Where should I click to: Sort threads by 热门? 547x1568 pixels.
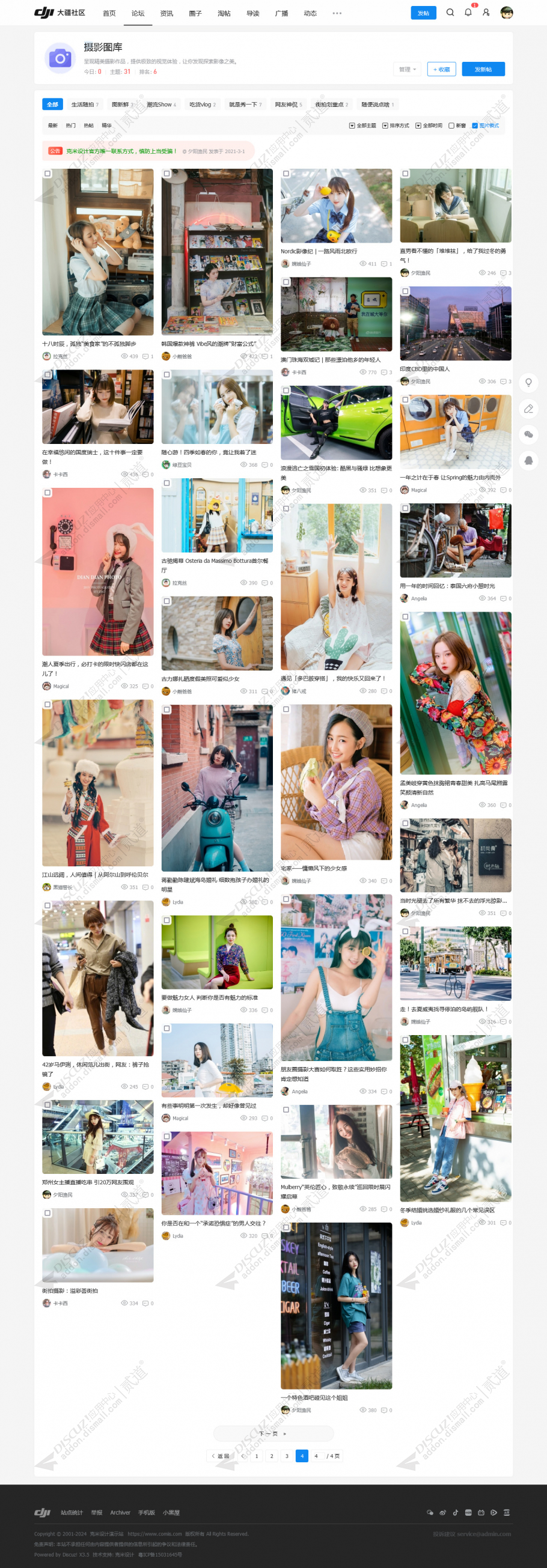tap(71, 126)
